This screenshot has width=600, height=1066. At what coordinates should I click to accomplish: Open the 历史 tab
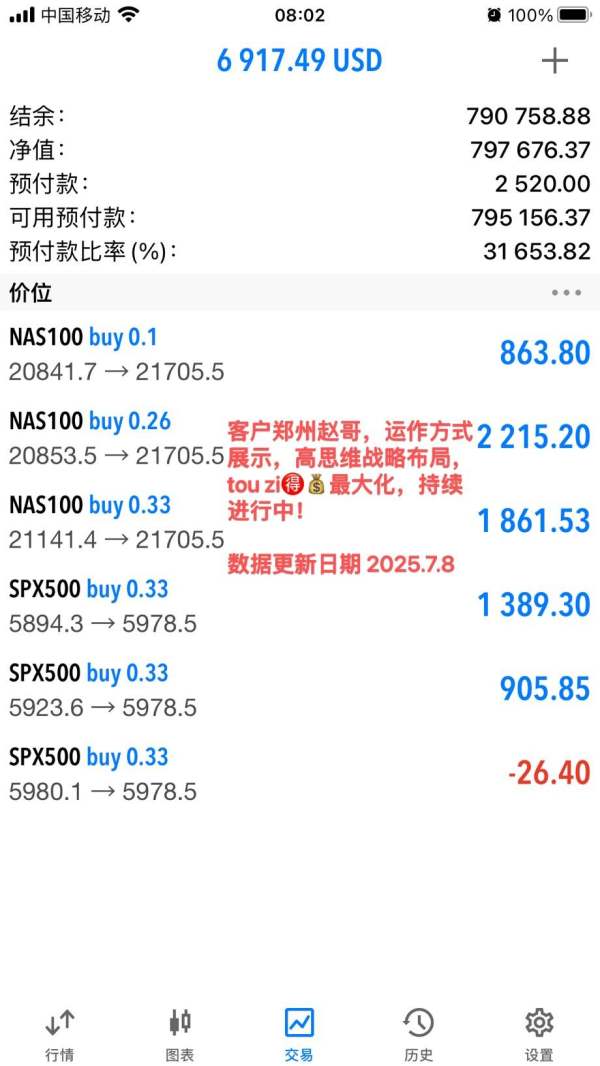[x=419, y=1035]
